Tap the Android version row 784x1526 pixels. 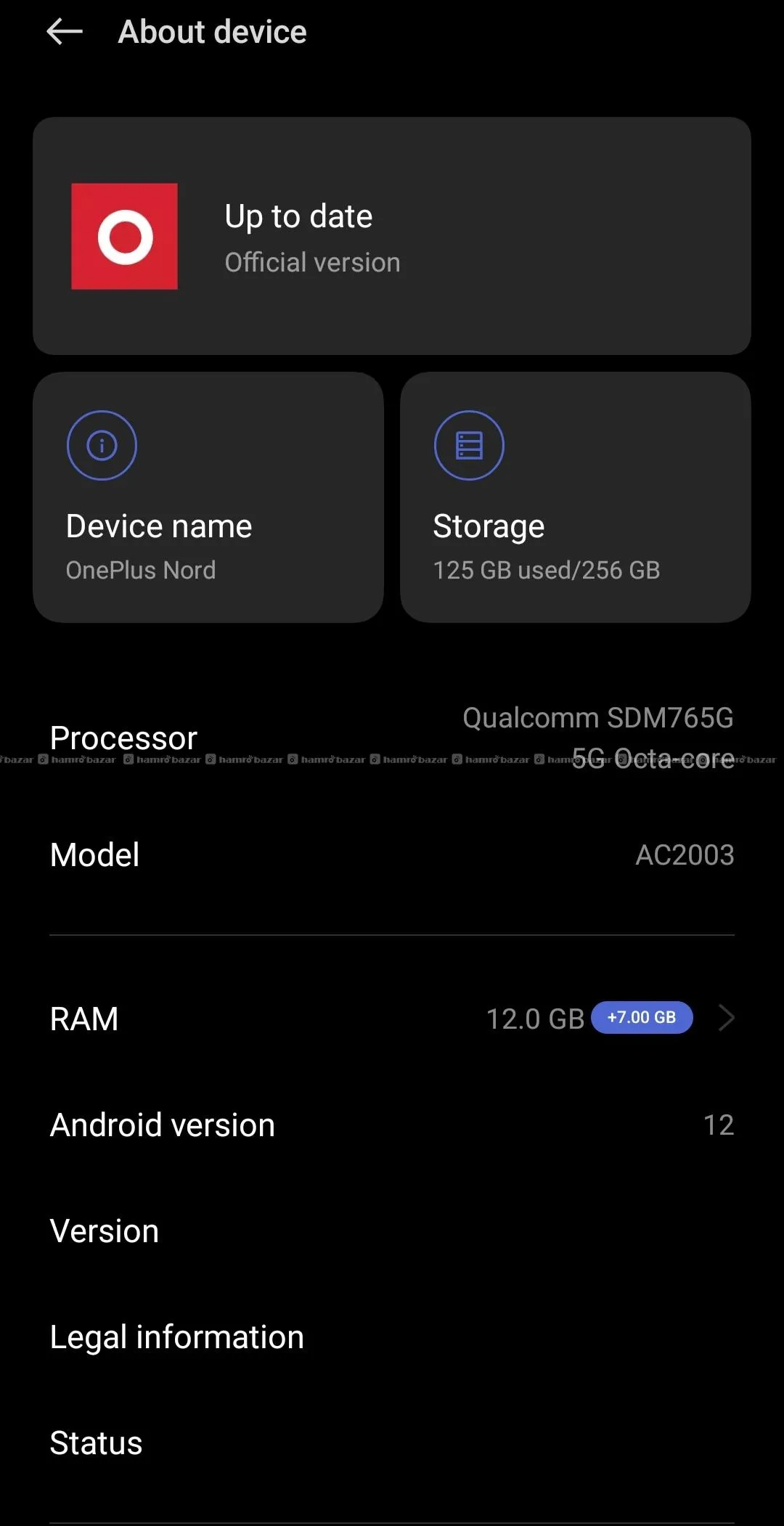[x=392, y=1125]
